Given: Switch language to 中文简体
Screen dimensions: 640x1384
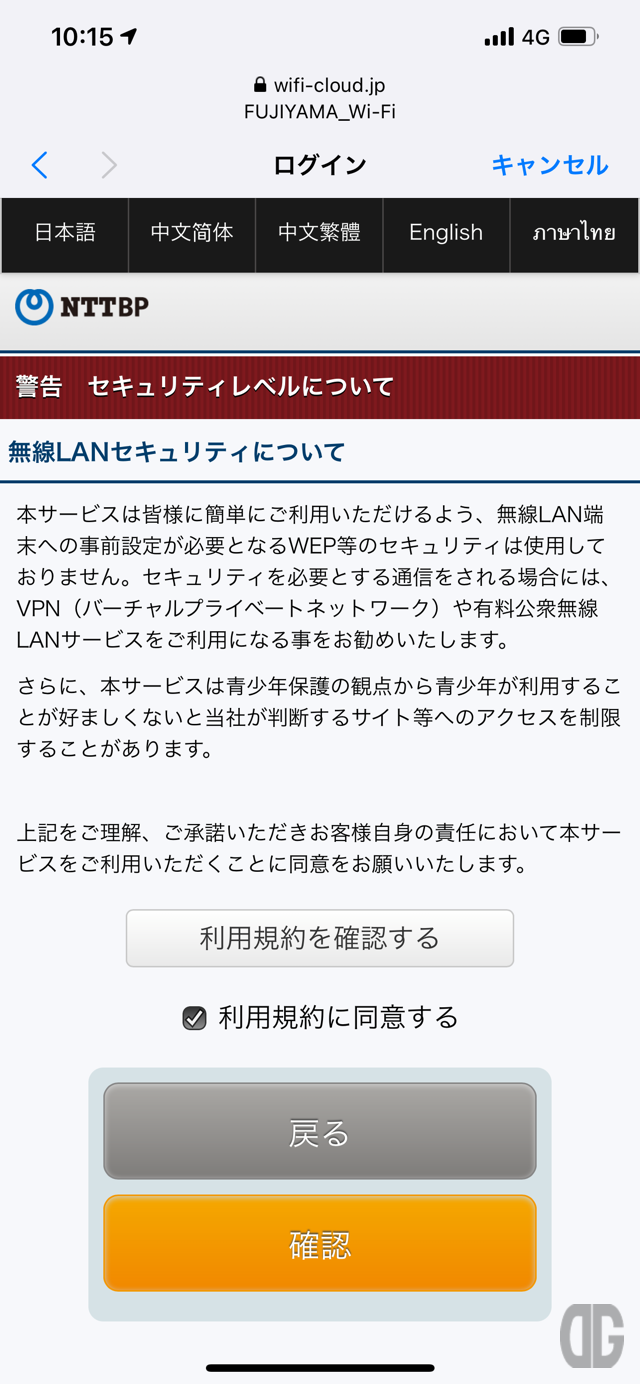Looking at the screenshot, I should [192, 233].
